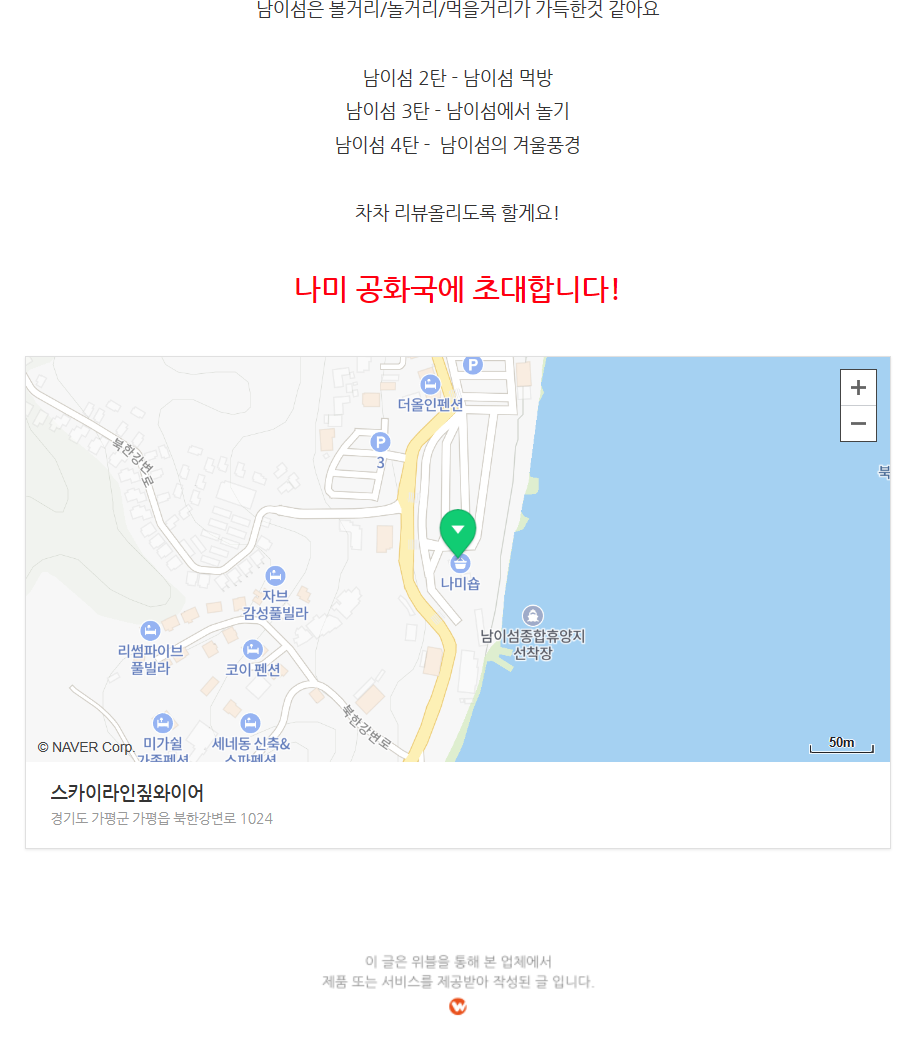Zoom out on the map
The image size is (916, 1037).
858,424
